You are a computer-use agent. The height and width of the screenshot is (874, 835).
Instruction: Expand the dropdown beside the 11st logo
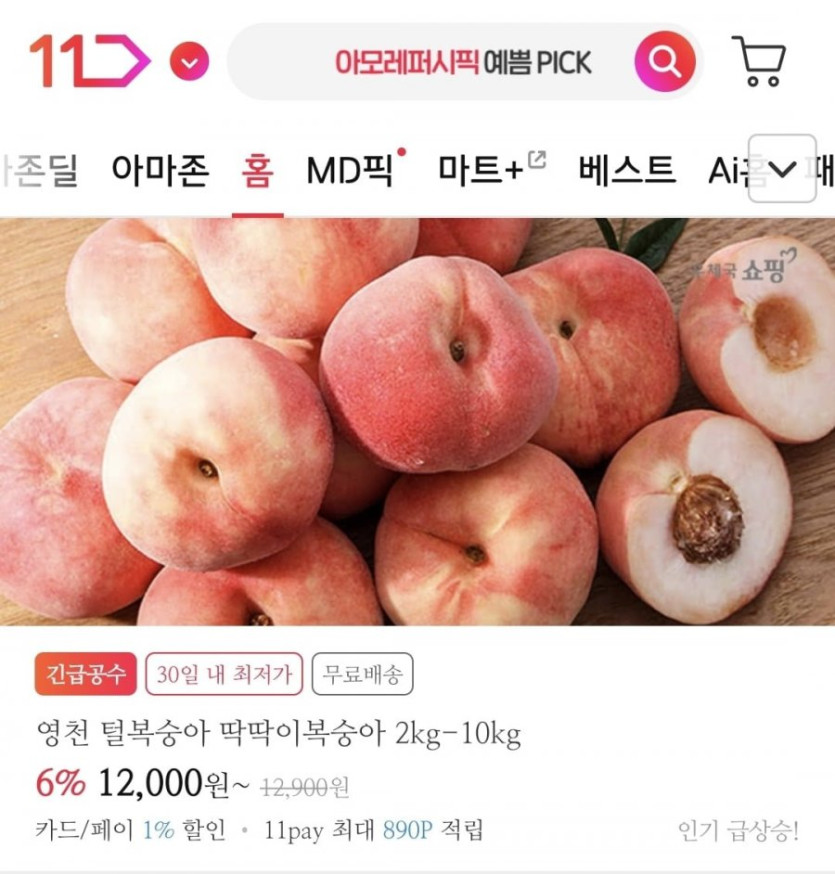tap(189, 62)
